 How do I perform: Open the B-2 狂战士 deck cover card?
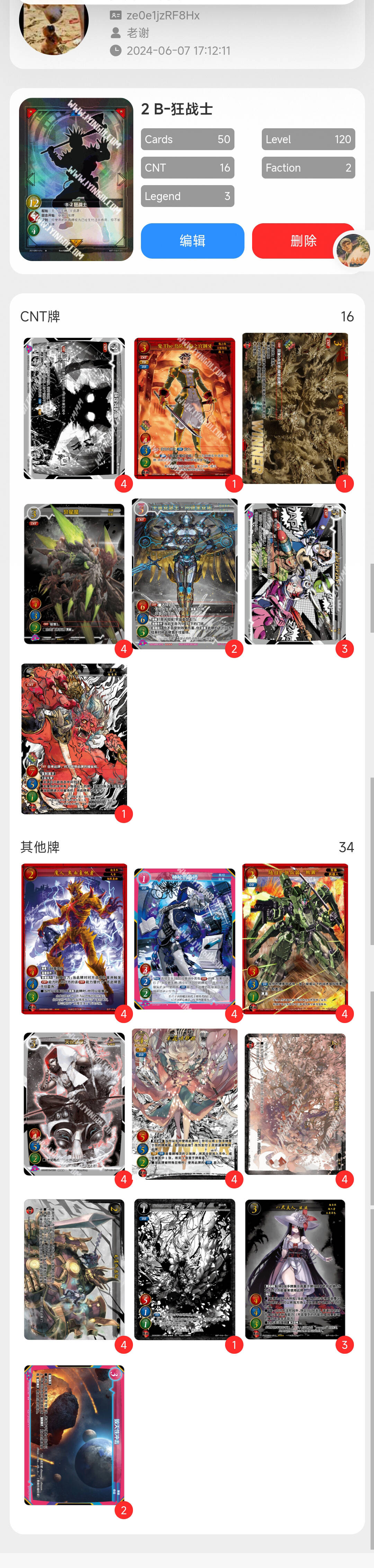click(76, 180)
